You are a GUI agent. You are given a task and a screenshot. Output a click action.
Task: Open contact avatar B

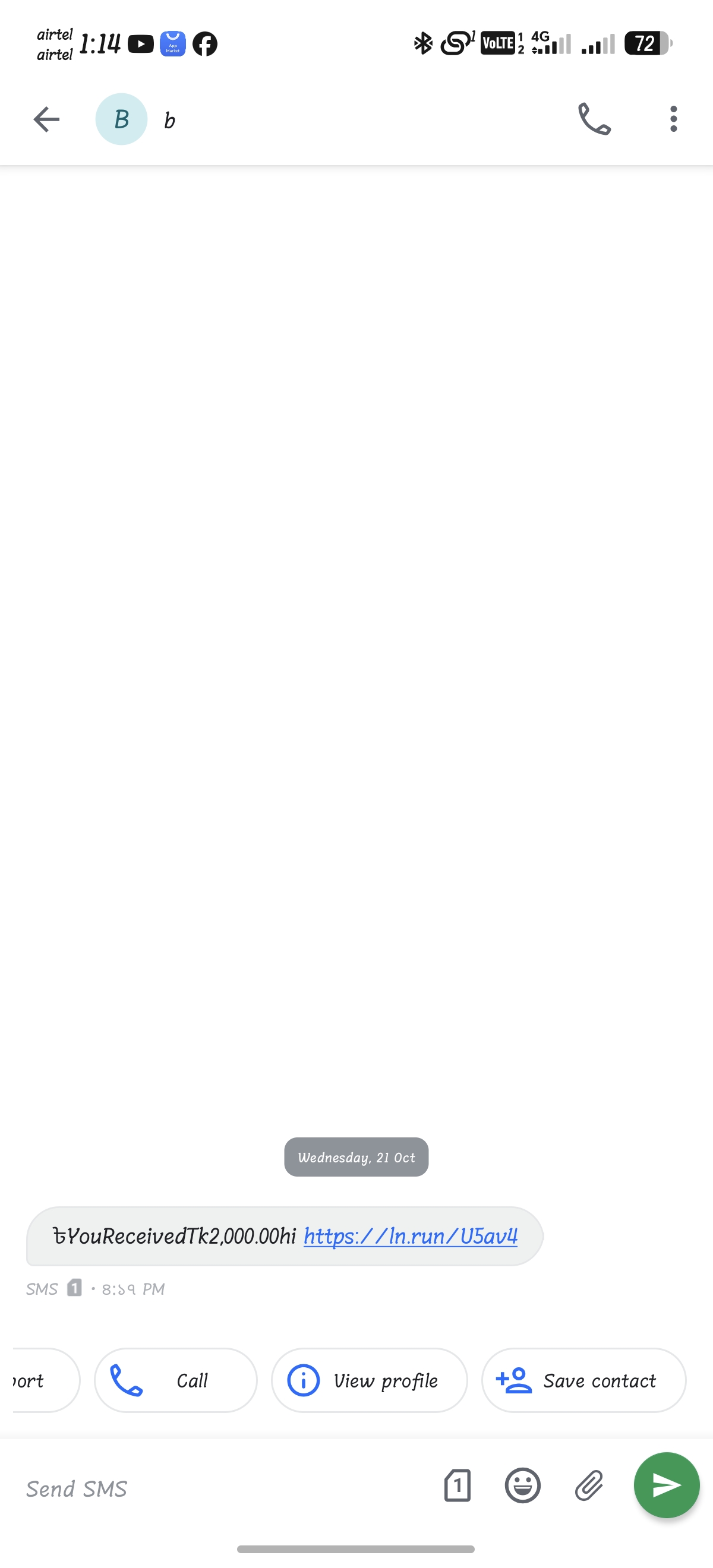pos(121,119)
